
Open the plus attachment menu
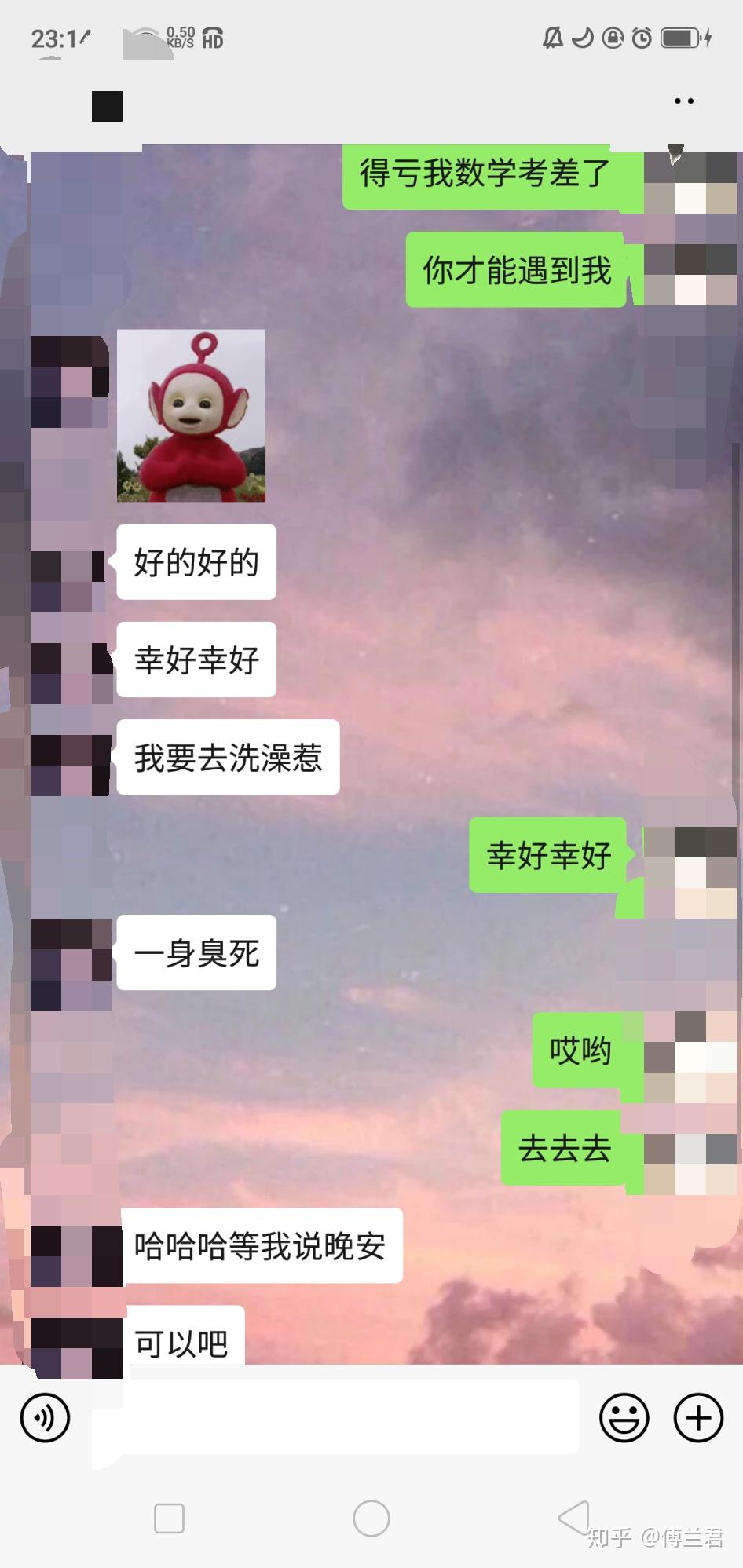(x=698, y=1418)
